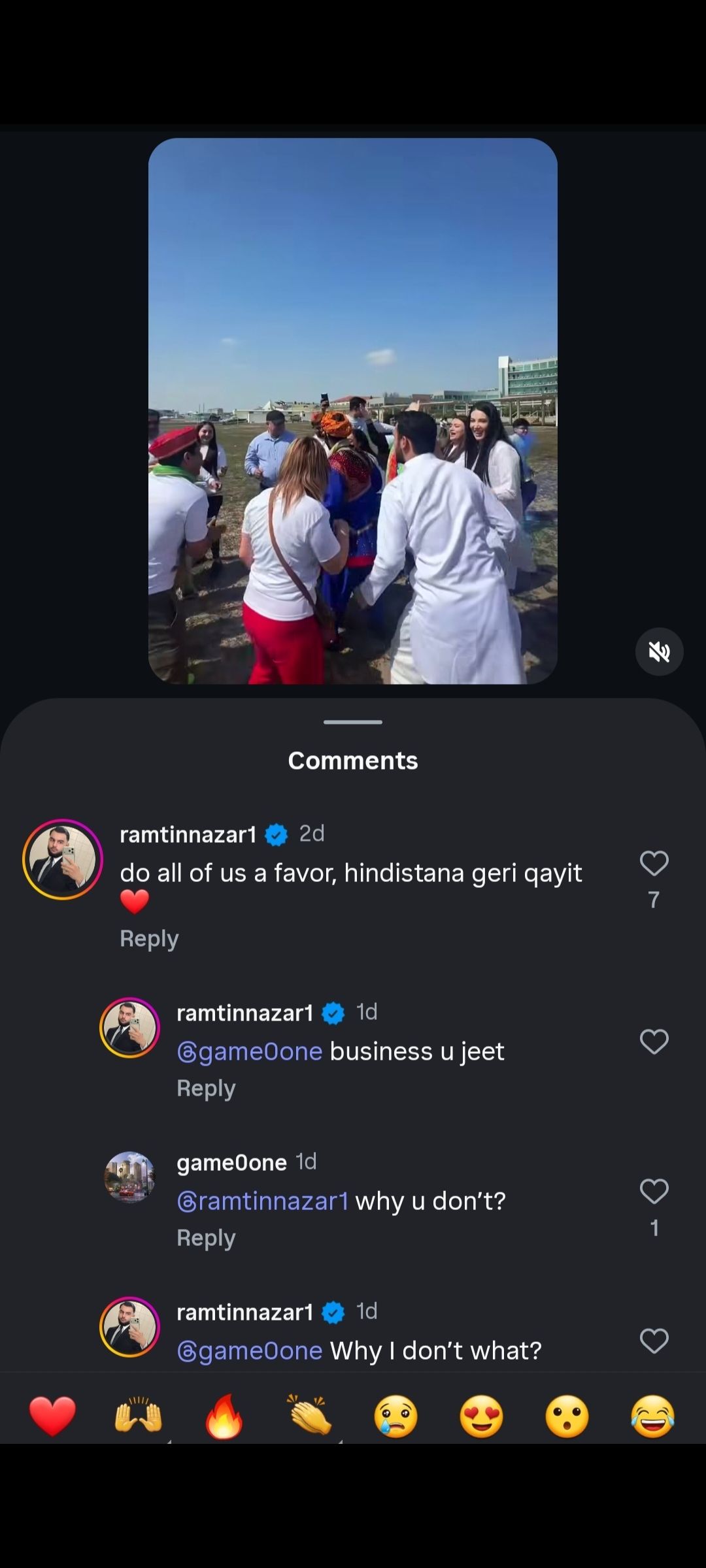Open game0one's profile picture
706x1568 pixels.
129,1177
